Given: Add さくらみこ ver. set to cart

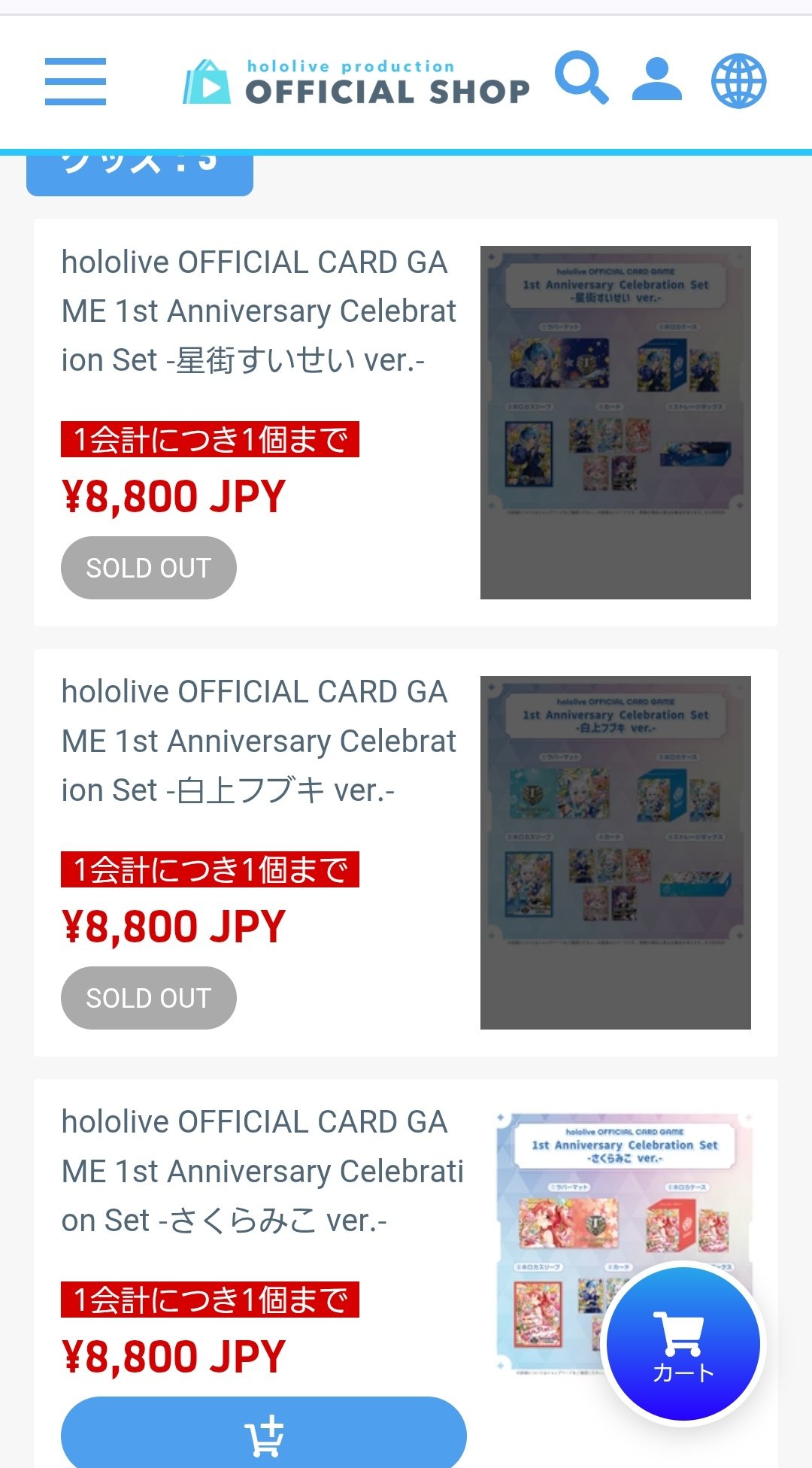Looking at the screenshot, I should tap(264, 1432).
